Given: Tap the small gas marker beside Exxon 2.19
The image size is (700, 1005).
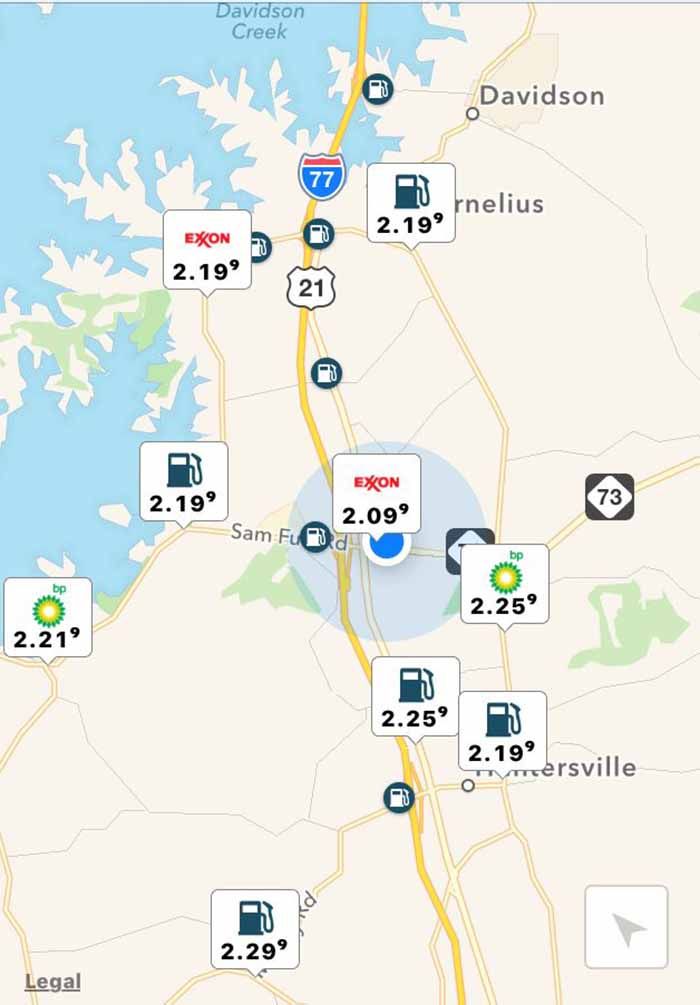Looking at the screenshot, I should (x=260, y=246).
